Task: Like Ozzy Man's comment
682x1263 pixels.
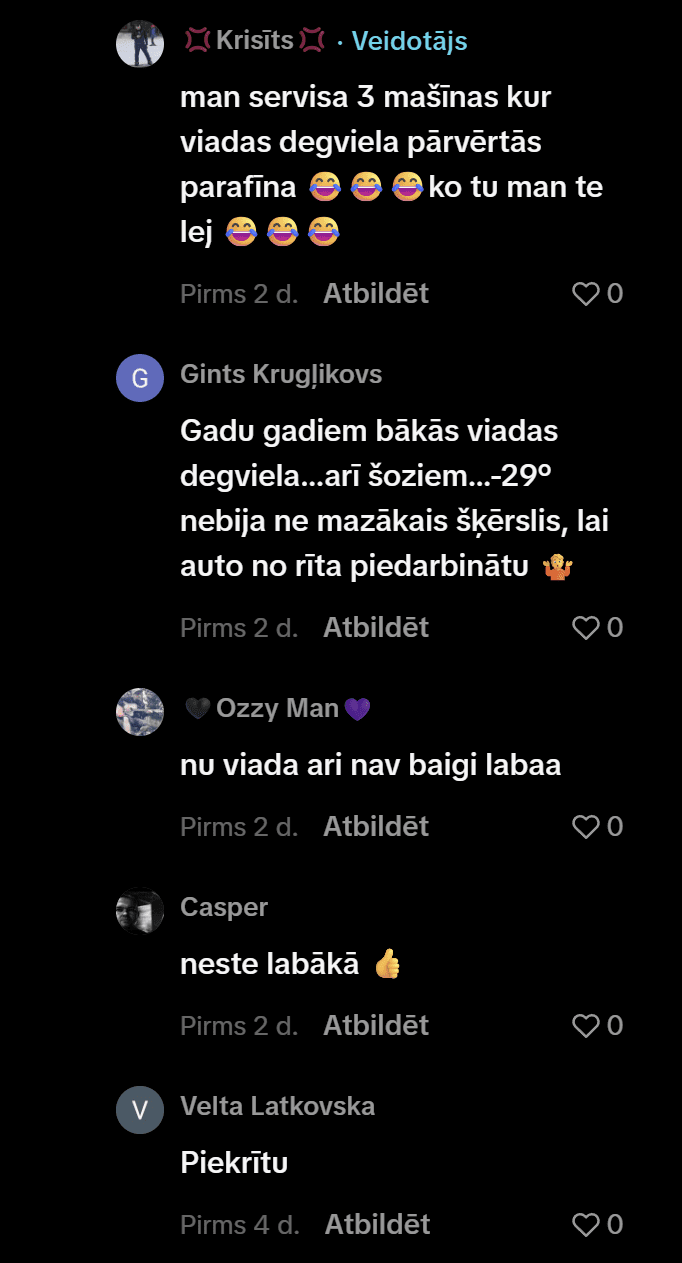Action: 585,827
